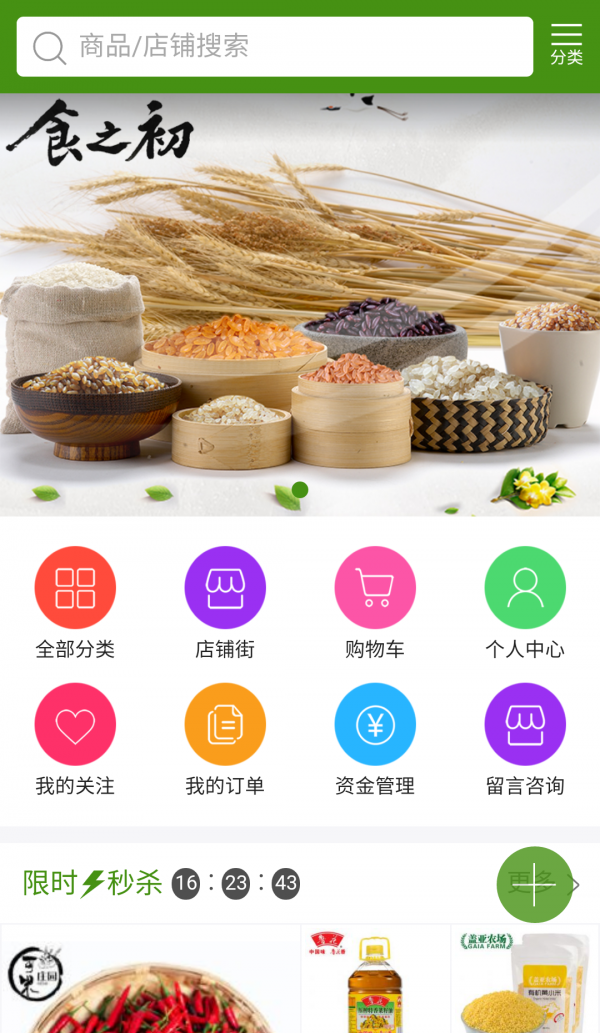Tap the green plus floating button

[x=535, y=884]
